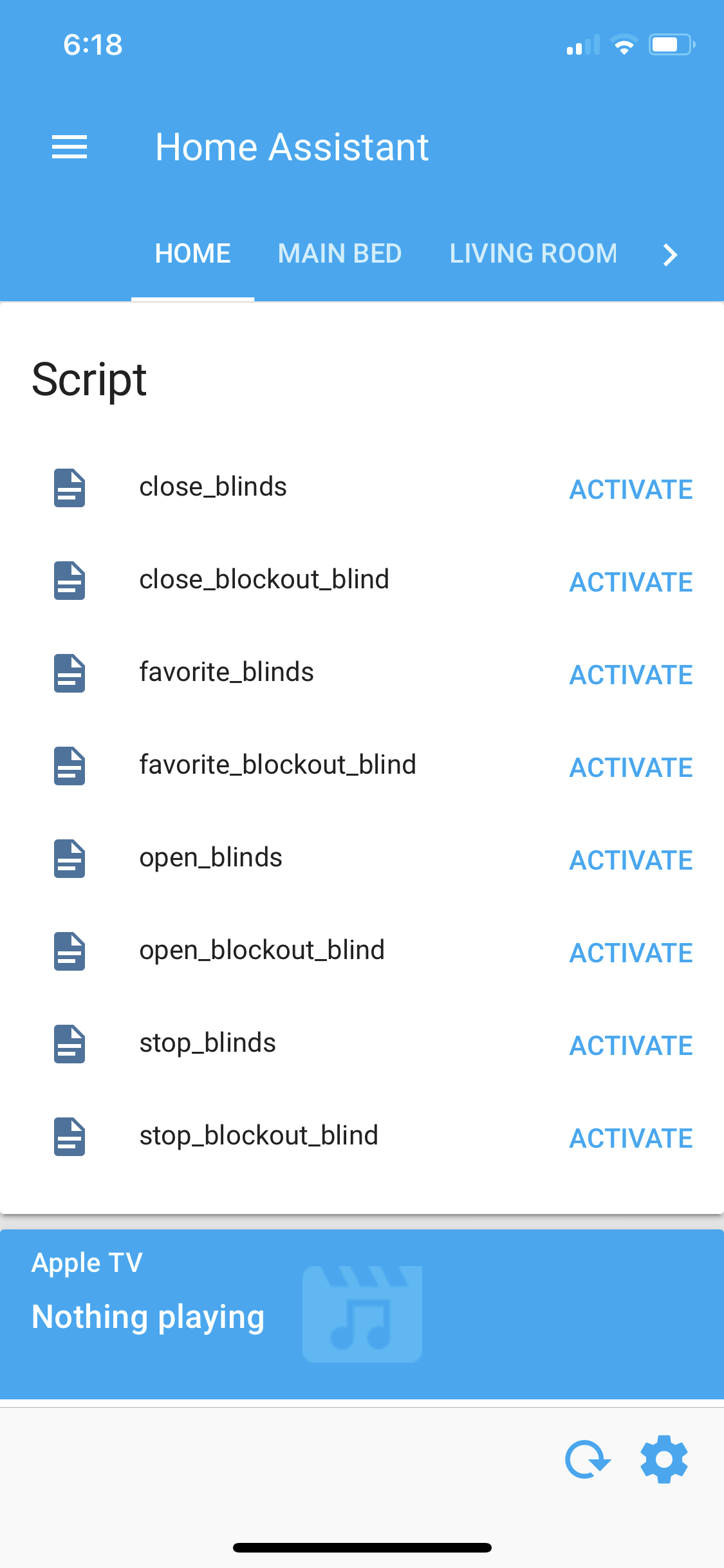
Task: Activate the stop_blinds script
Action: pos(631,1046)
